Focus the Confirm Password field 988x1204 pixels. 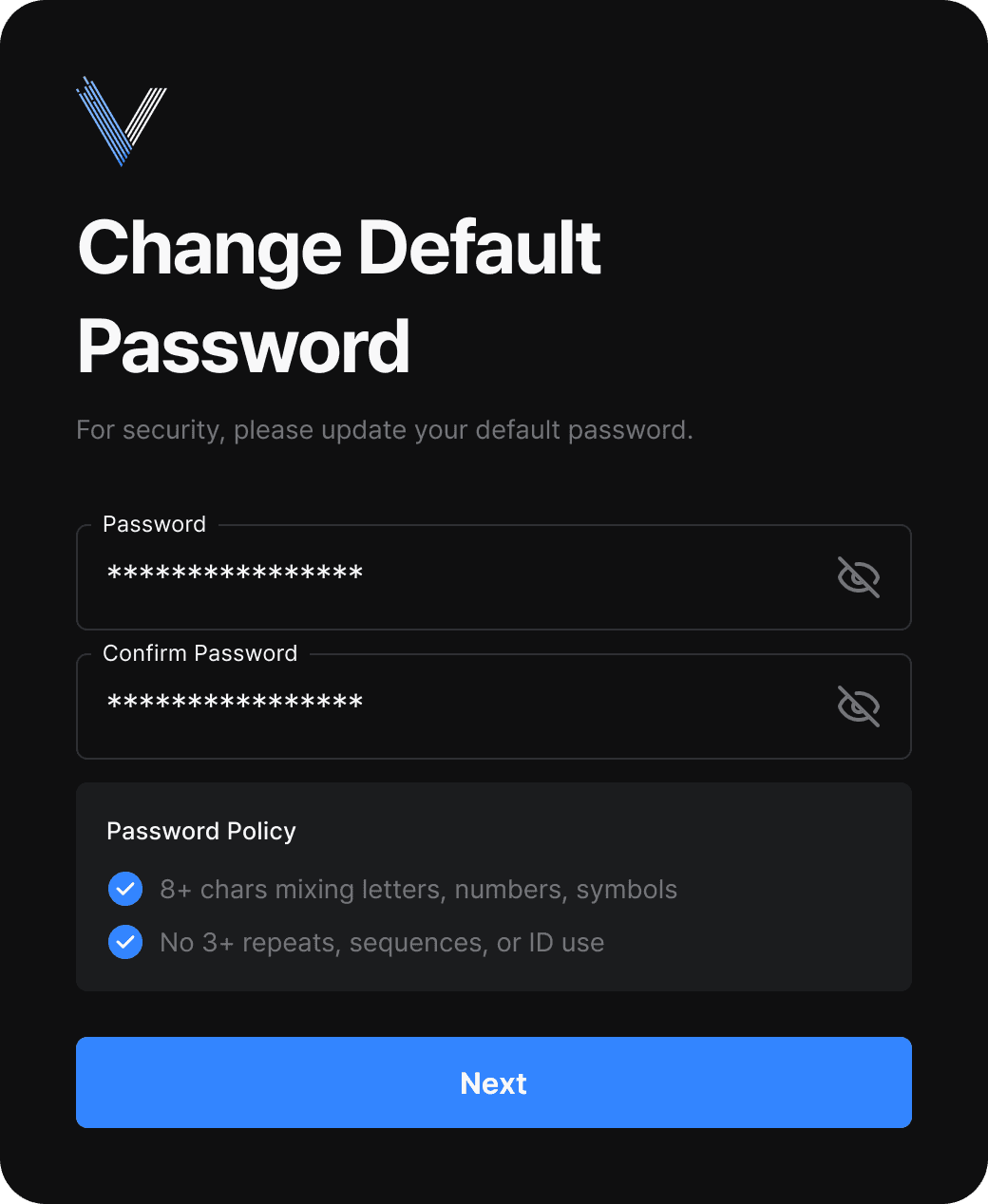coord(456,706)
